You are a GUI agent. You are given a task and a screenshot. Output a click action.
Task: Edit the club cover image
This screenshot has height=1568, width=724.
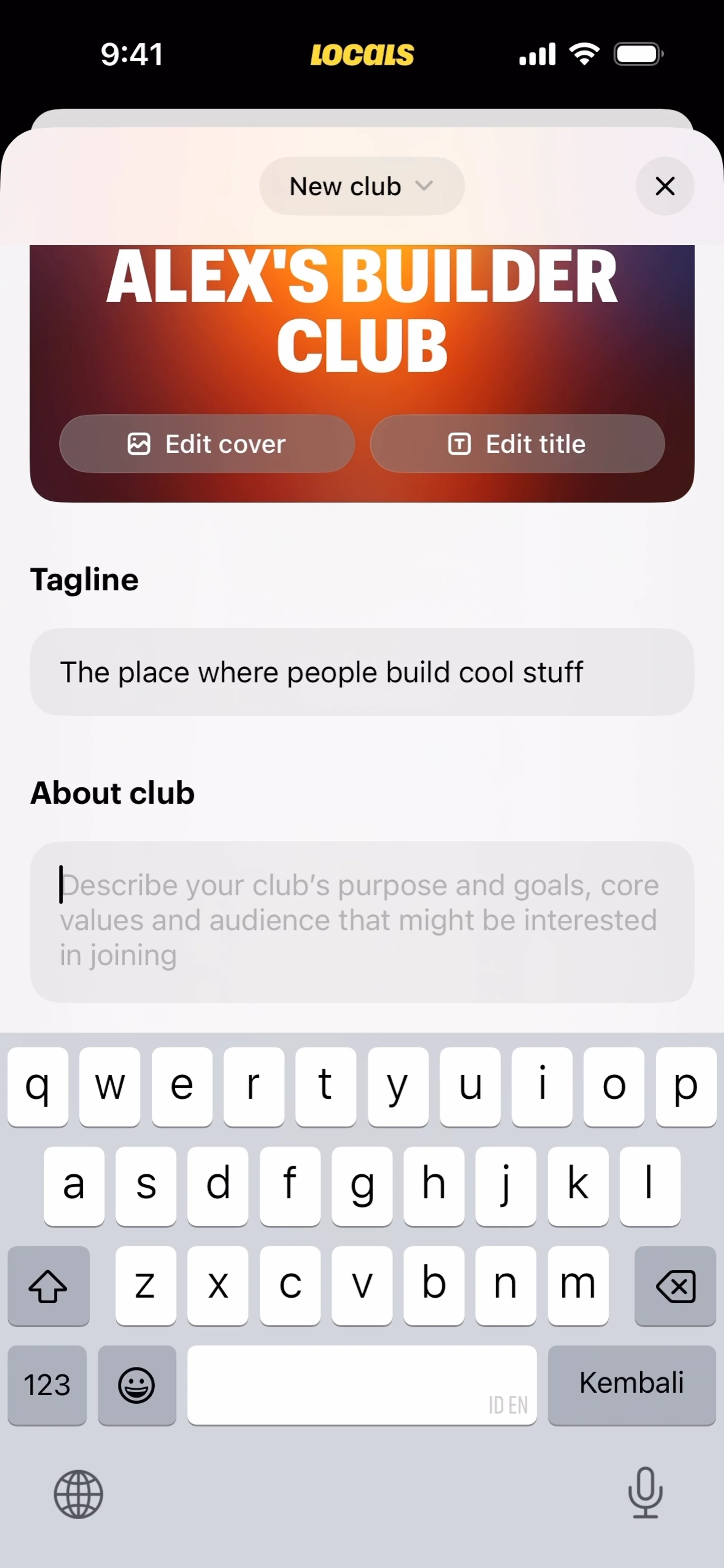coord(207,444)
